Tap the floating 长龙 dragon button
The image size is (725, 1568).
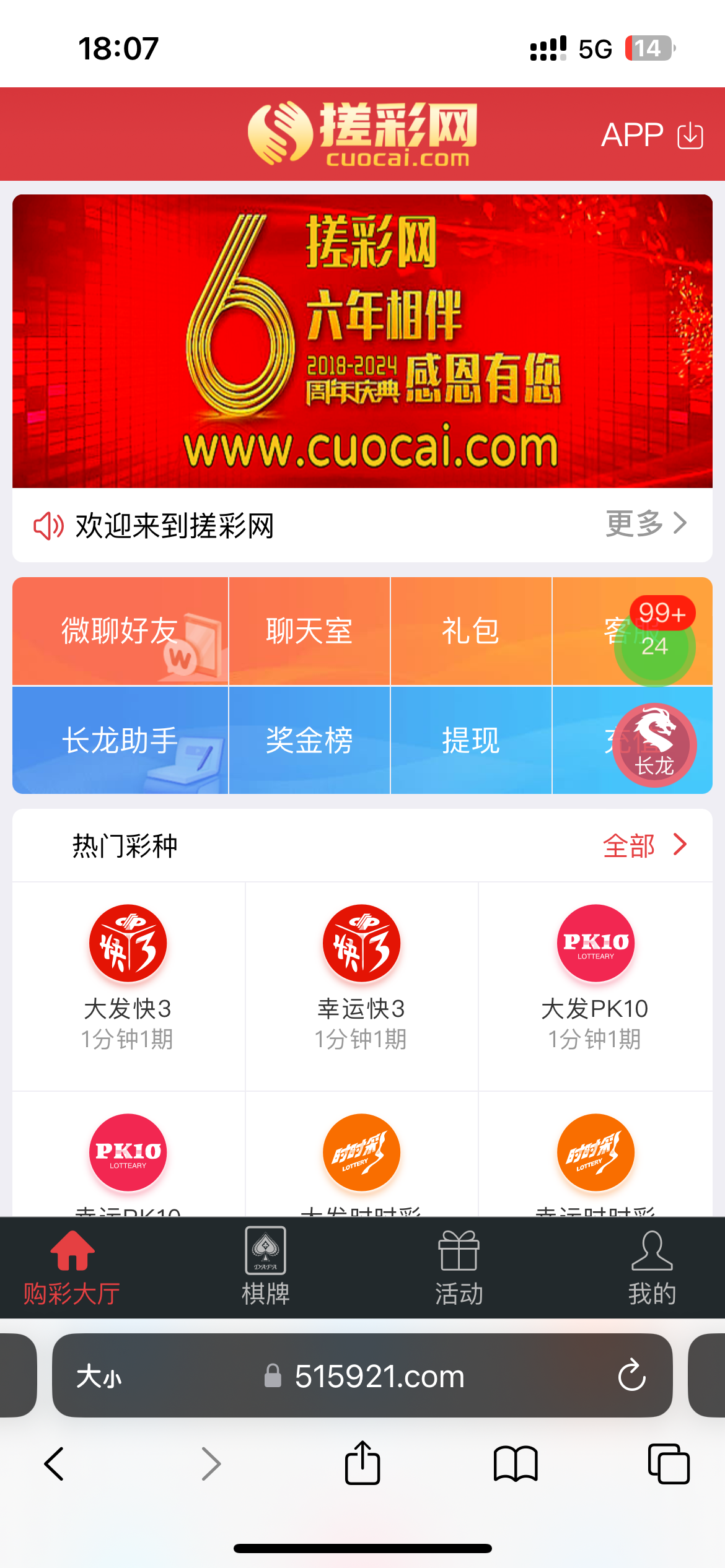click(654, 746)
